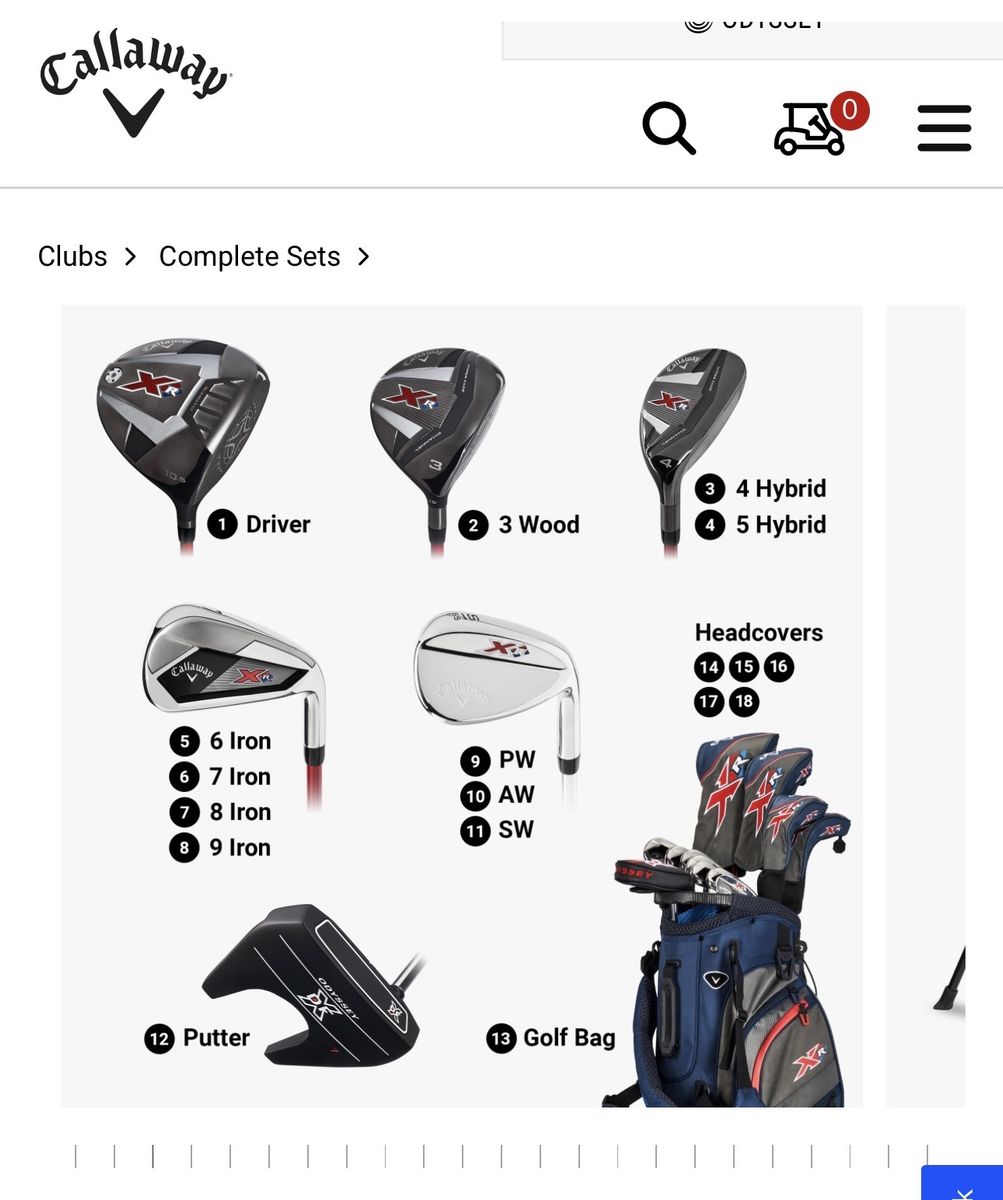Open the Complete Sets breadcrumb
The image size is (1003, 1200).
click(x=249, y=256)
